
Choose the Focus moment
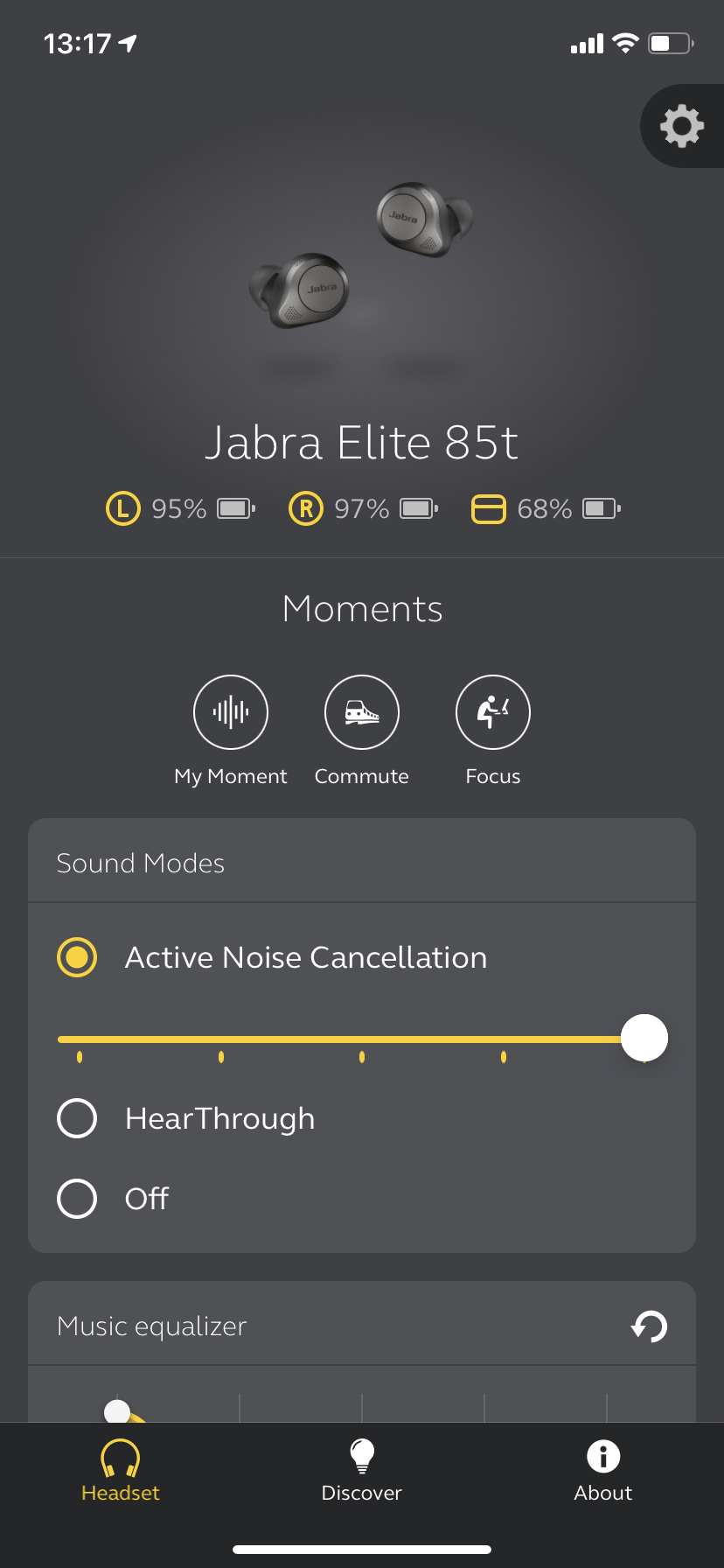tap(493, 712)
